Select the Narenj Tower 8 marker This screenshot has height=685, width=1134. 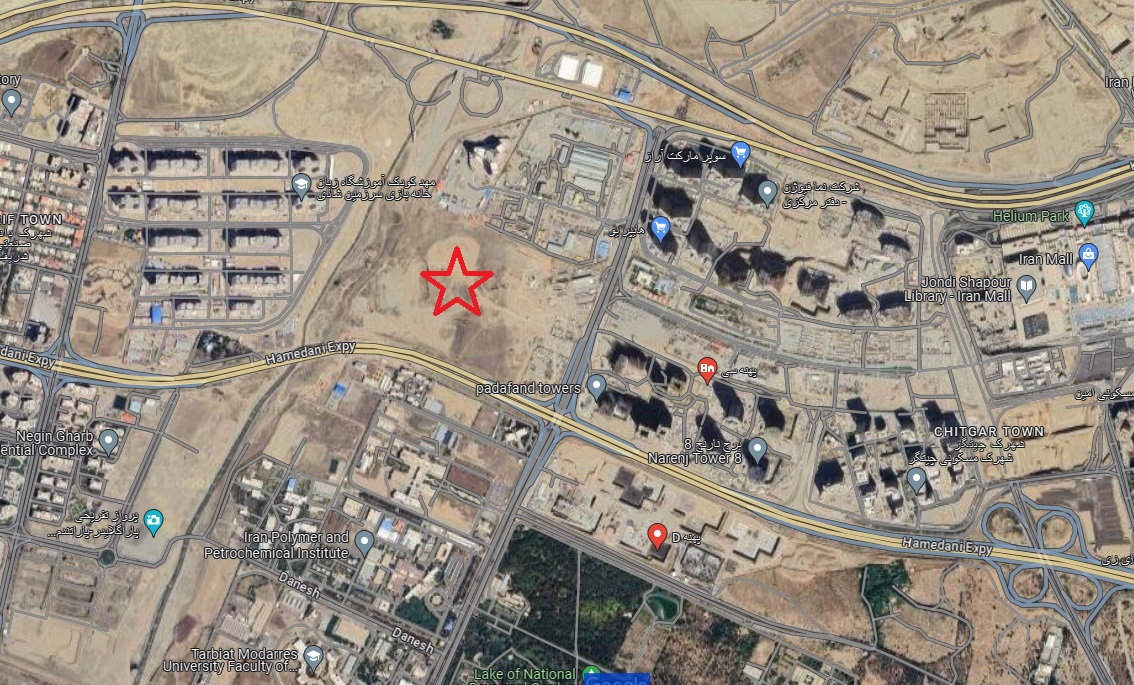pyautogui.click(x=757, y=449)
